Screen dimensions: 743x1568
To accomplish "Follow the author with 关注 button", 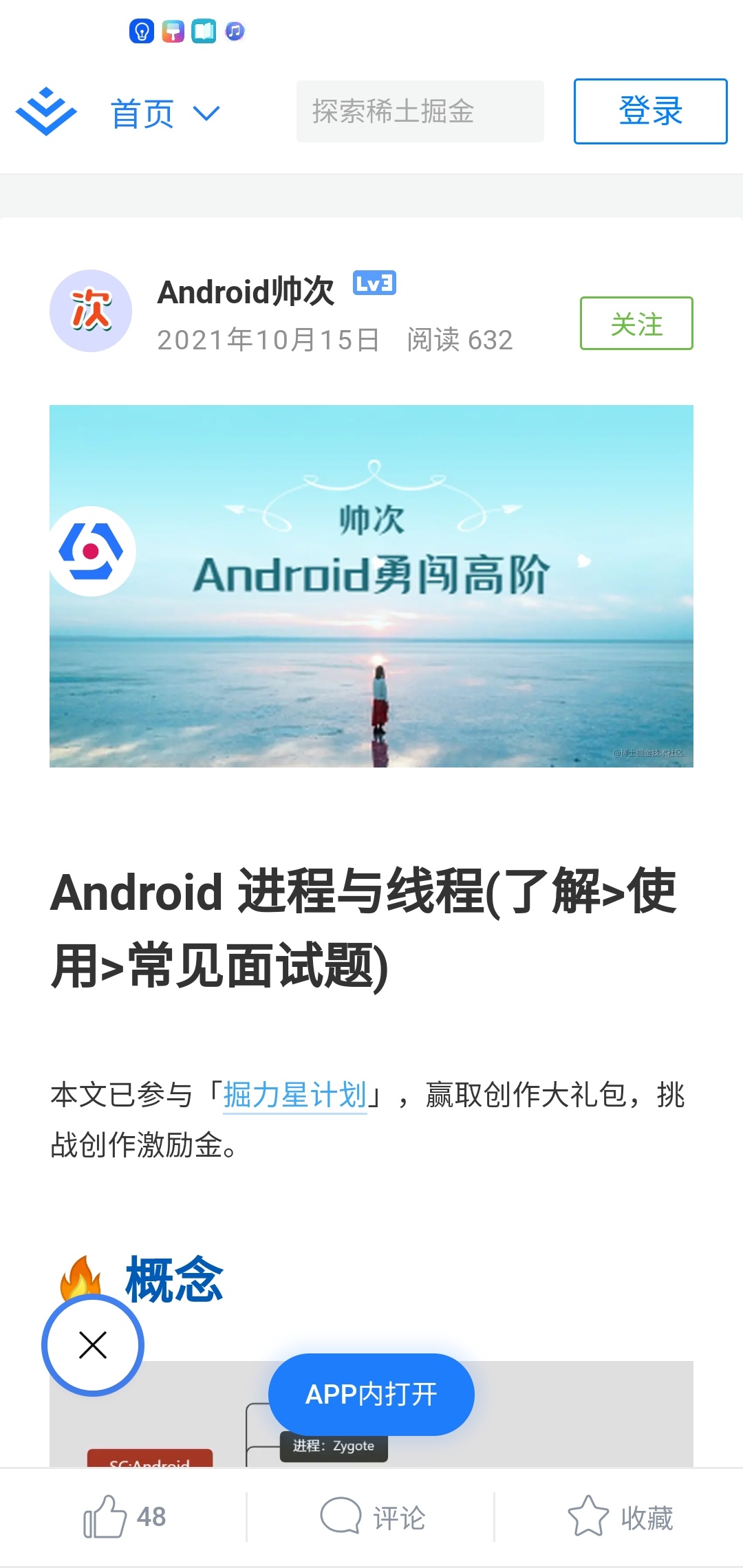I will click(636, 323).
